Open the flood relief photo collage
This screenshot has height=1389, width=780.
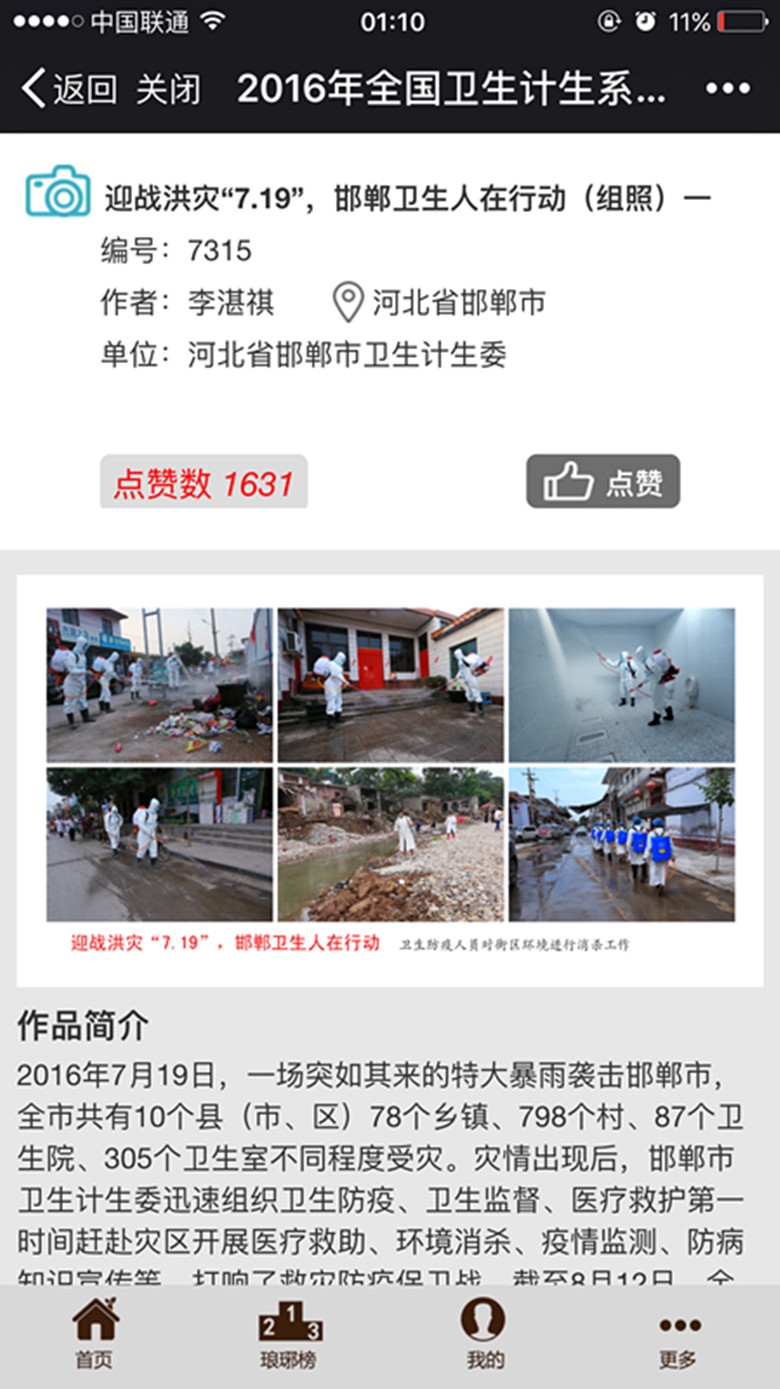[390, 779]
